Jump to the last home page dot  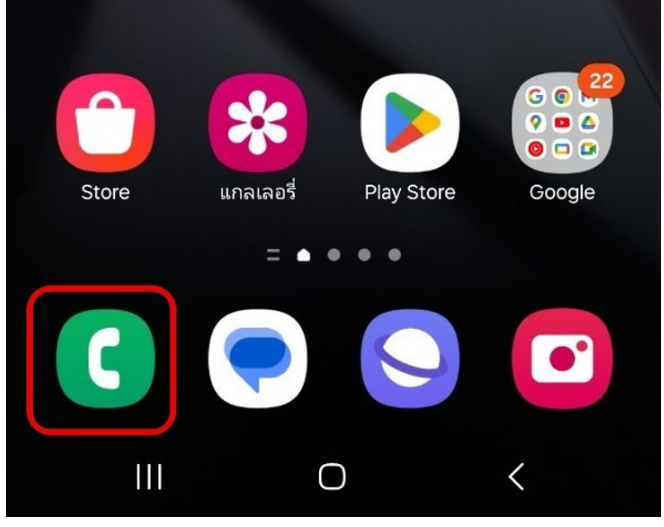point(395,255)
